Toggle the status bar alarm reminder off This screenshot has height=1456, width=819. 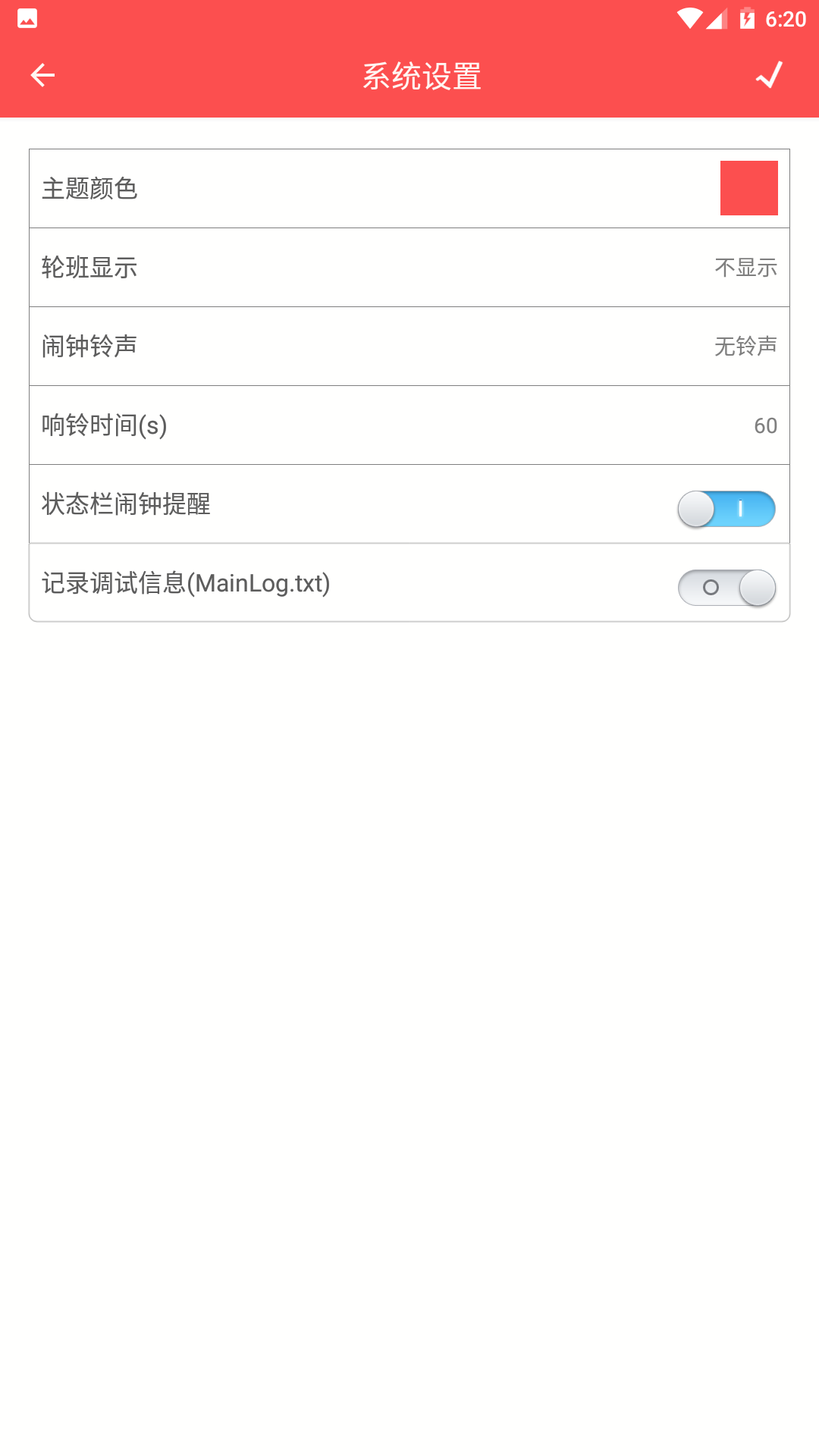coord(726,510)
